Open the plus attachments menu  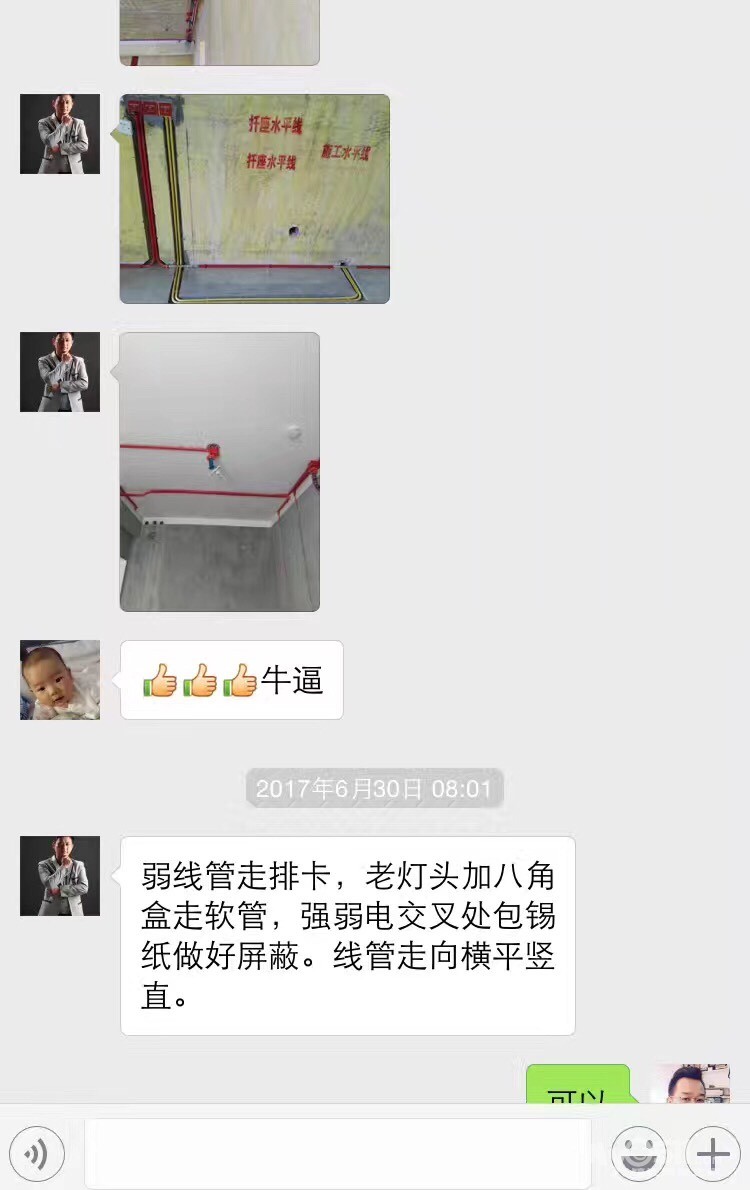[713, 1154]
